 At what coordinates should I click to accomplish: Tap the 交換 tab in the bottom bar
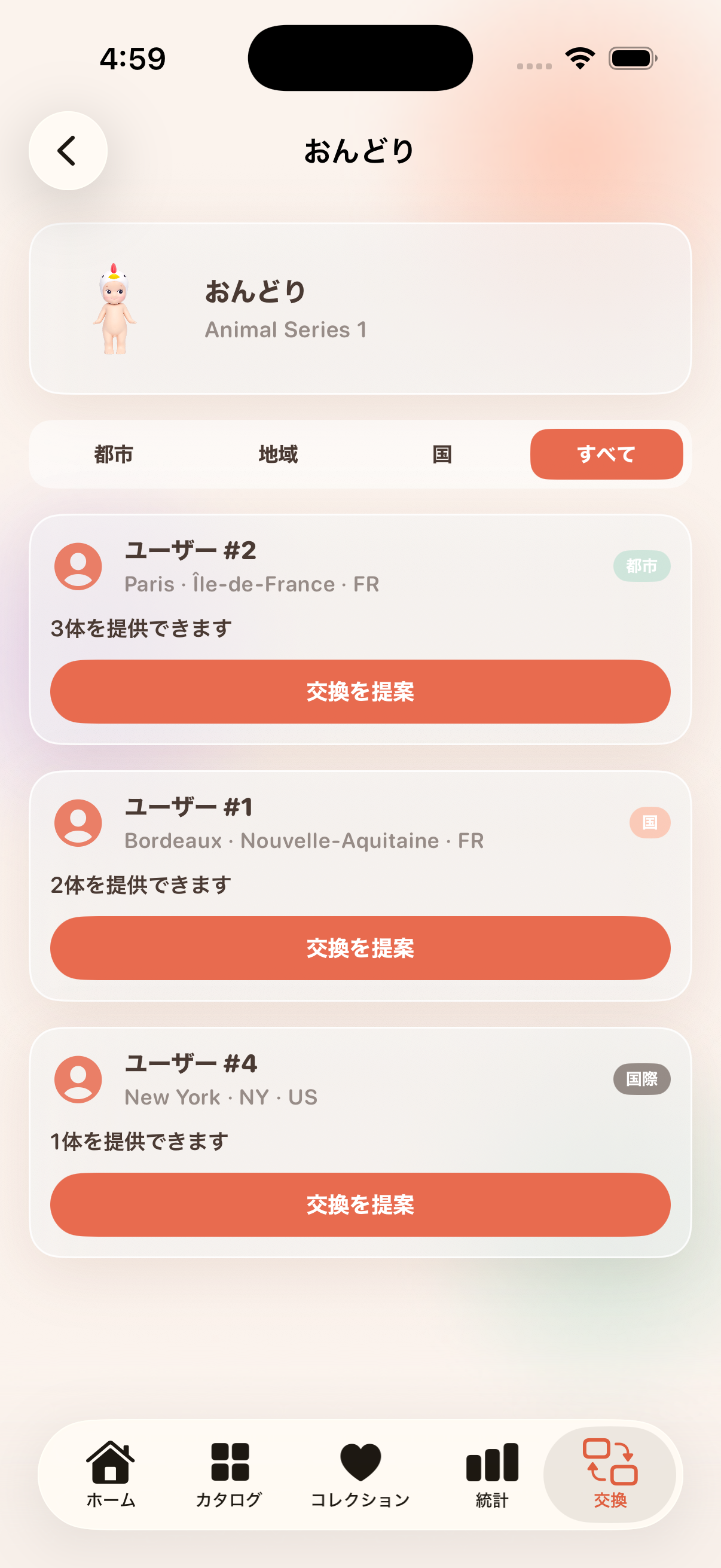pos(610,1474)
